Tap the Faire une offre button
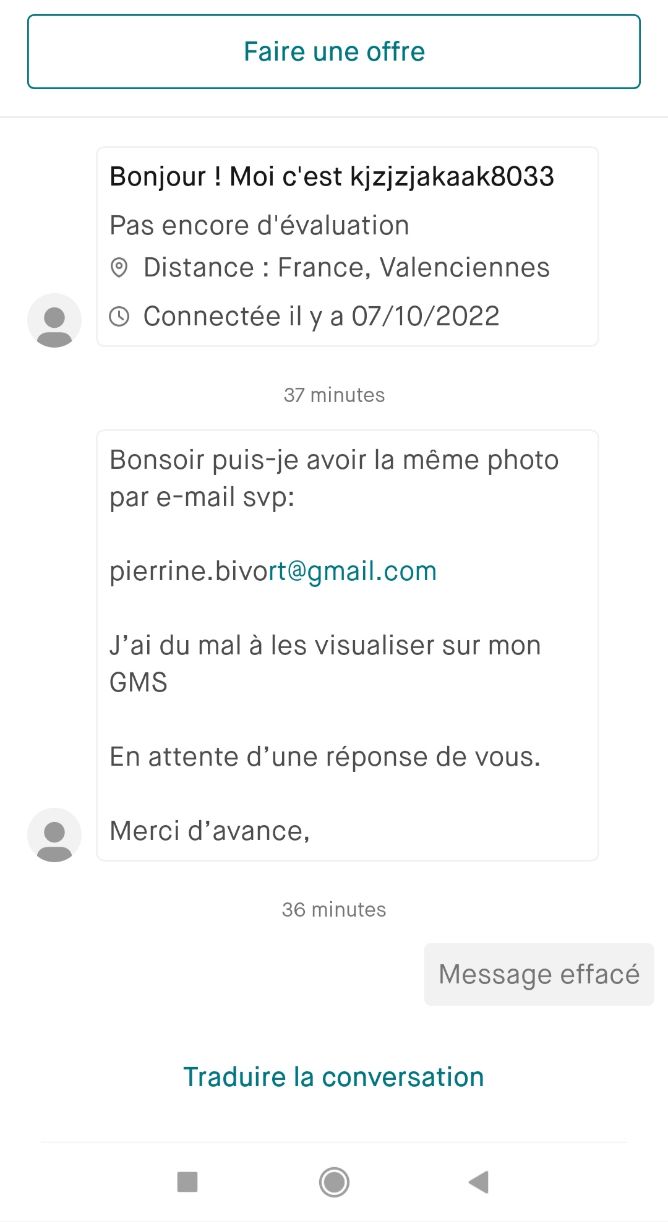 click(334, 52)
